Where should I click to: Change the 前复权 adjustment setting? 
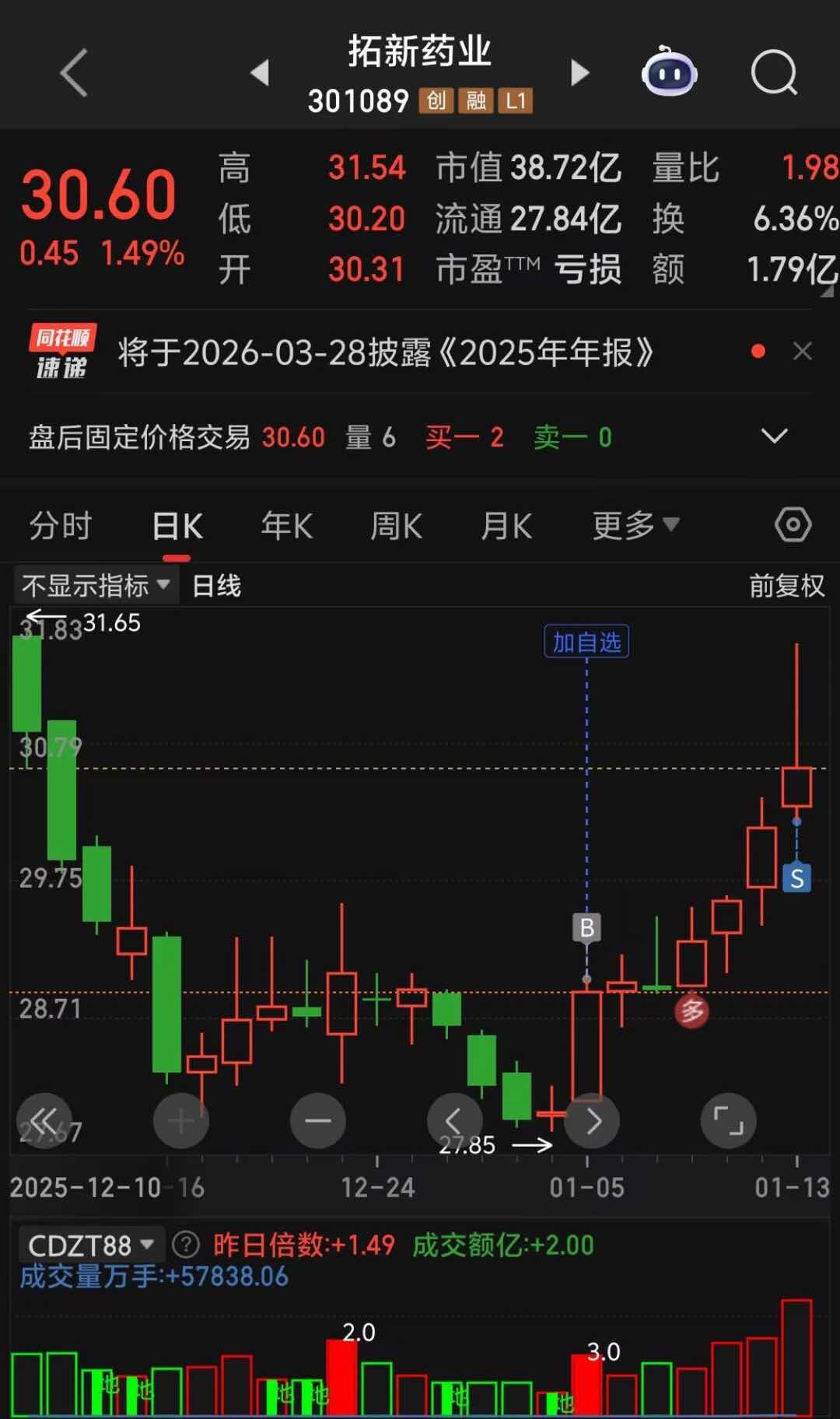786,585
